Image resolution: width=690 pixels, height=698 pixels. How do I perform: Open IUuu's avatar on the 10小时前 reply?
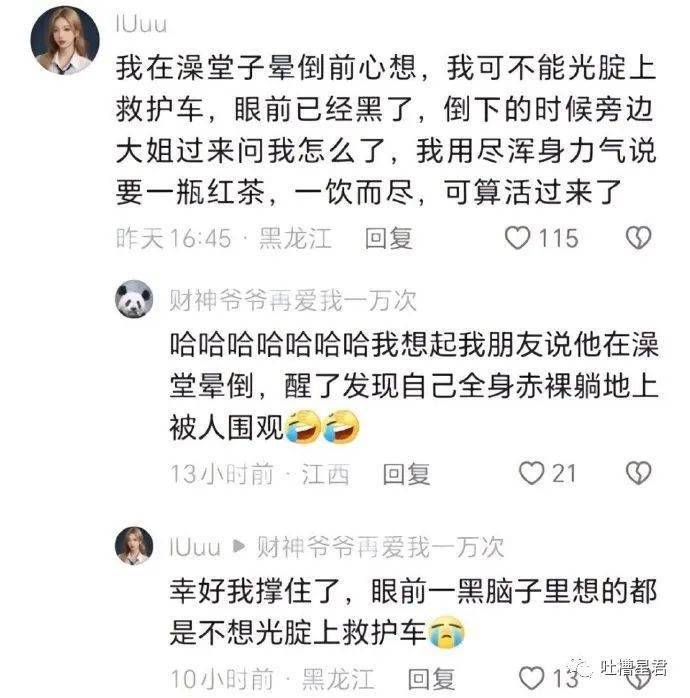point(133,546)
